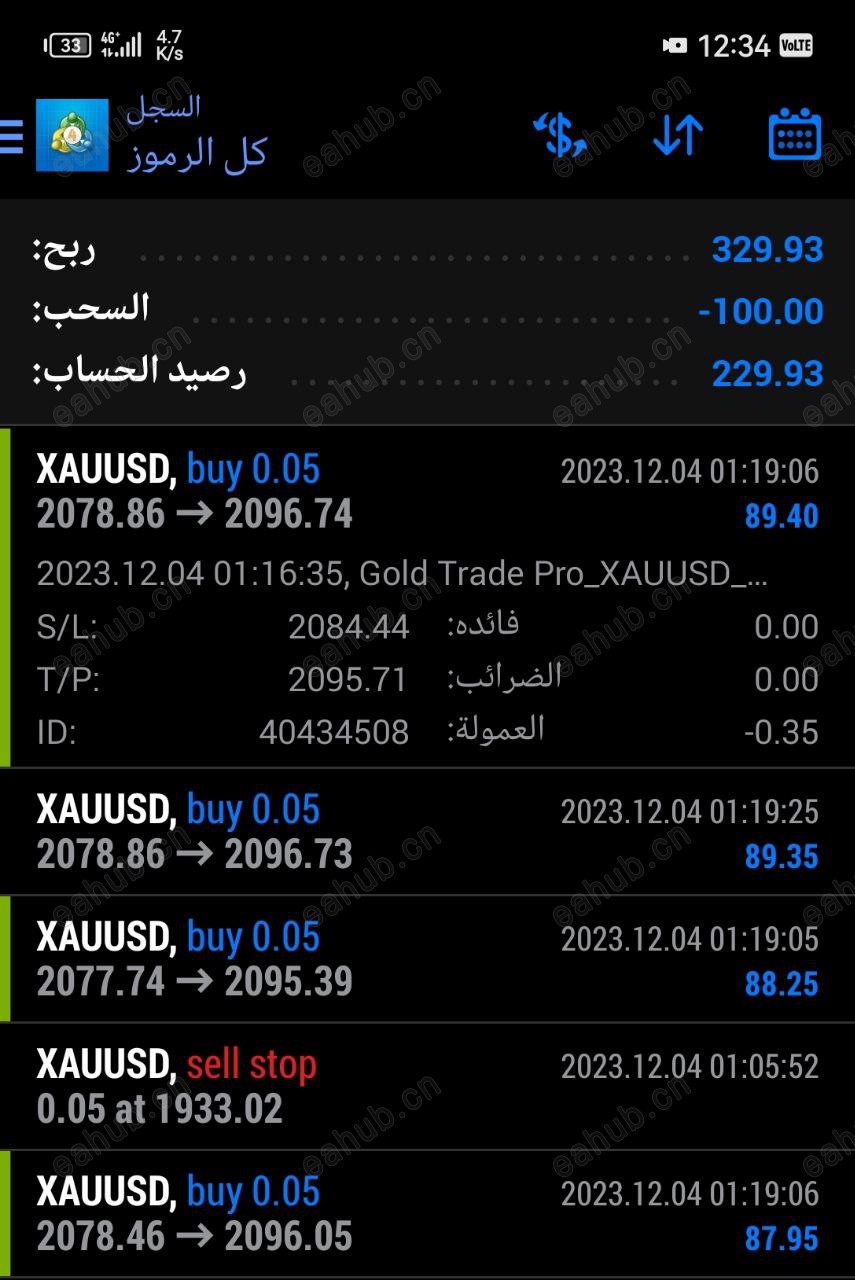Tap the screen recorder icon near the clock
Screen dimensions: 855x1280
coord(675,43)
